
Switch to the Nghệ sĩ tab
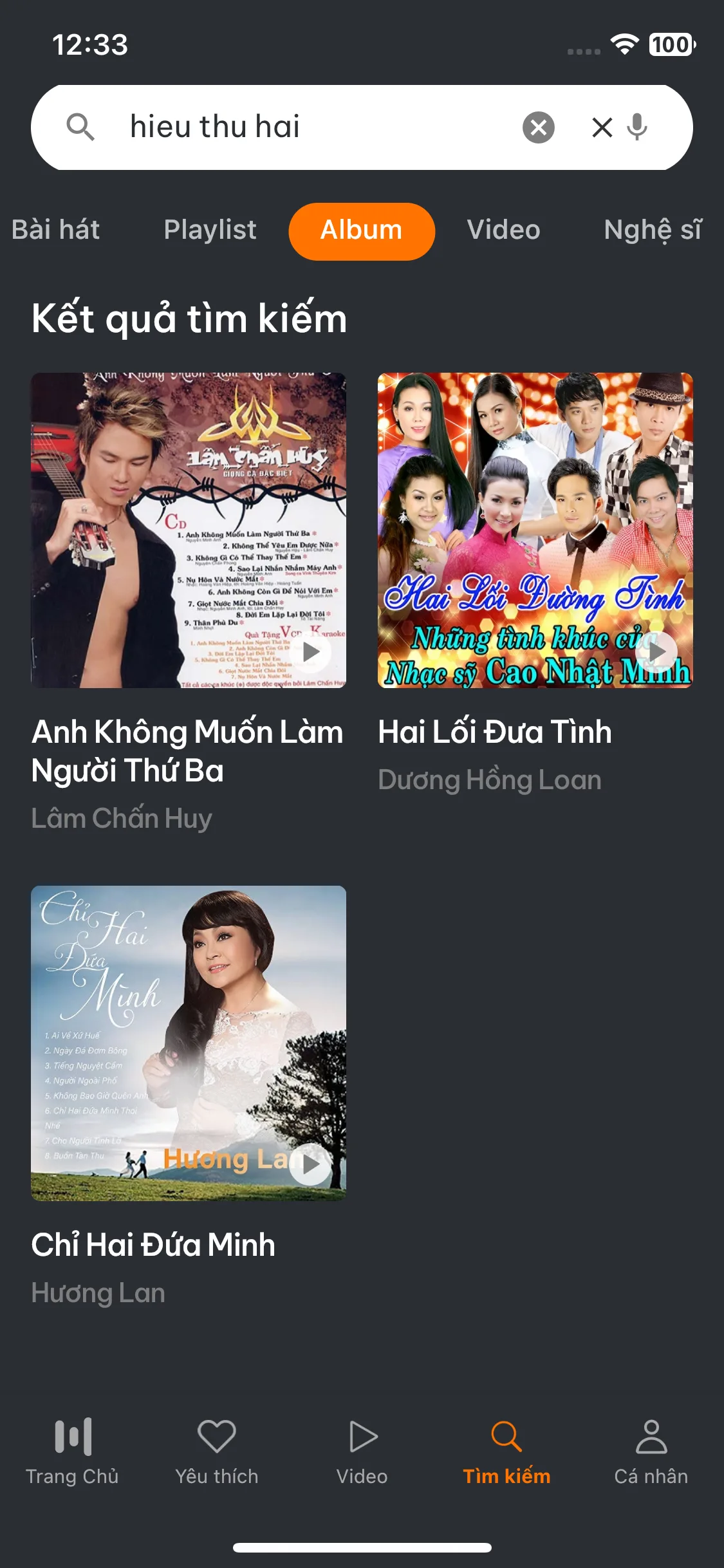[652, 230]
